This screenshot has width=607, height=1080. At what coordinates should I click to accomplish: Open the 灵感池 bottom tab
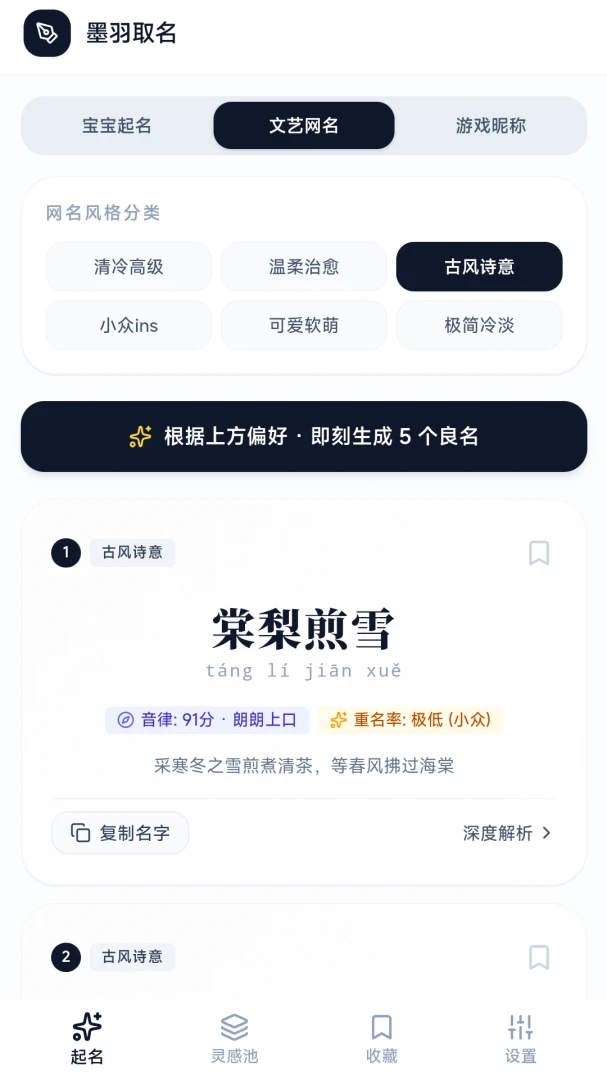click(234, 1039)
